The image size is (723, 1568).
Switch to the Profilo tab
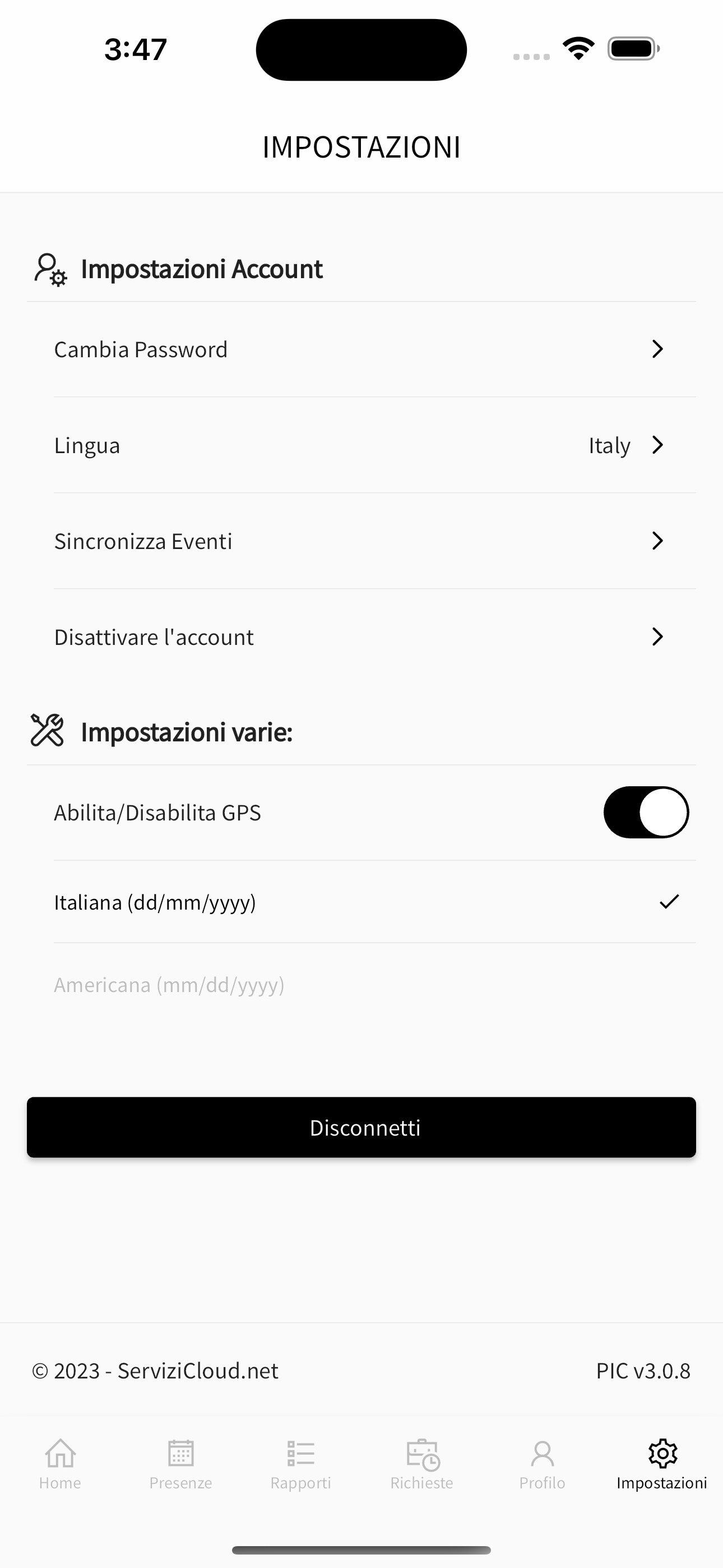coord(541,1464)
